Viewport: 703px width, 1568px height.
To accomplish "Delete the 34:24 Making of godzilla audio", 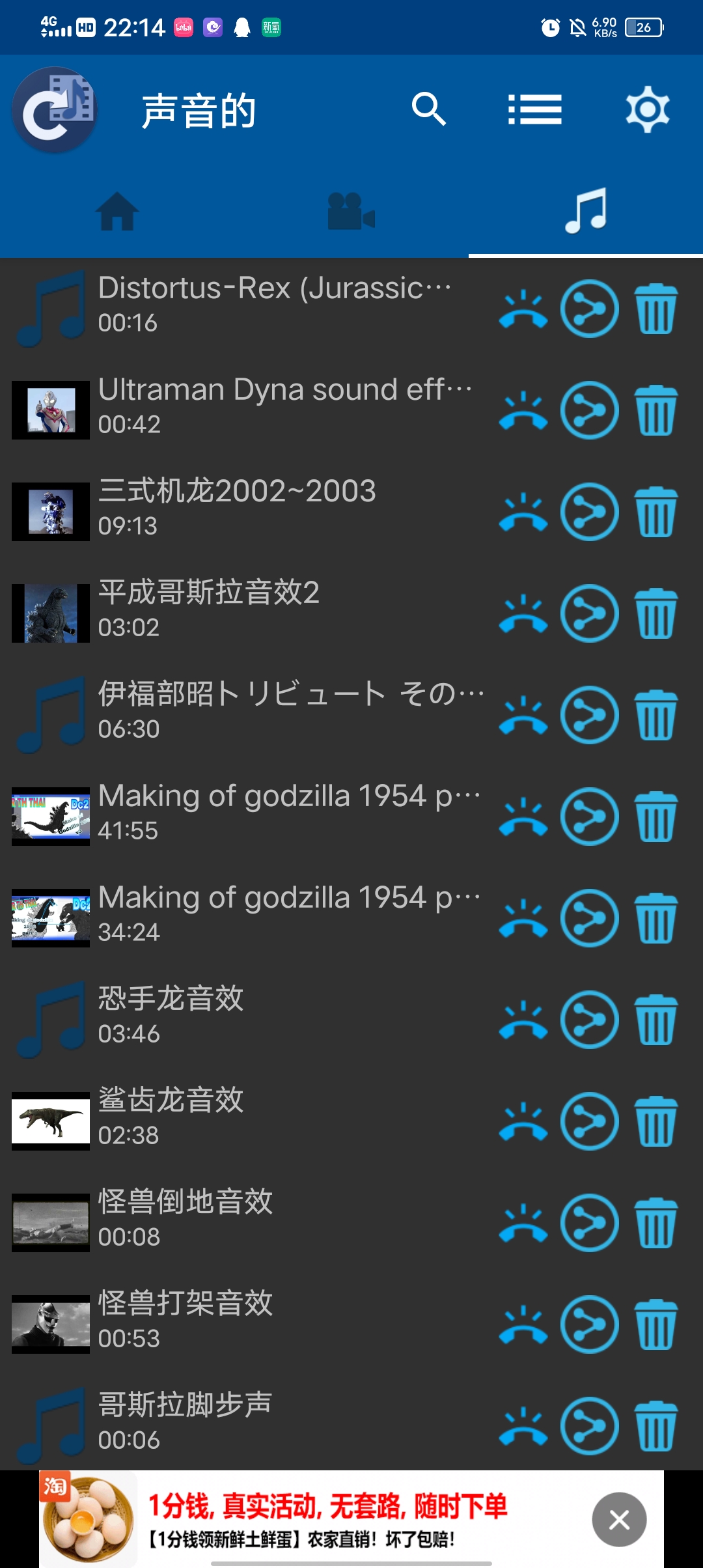I will tap(656, 918).
